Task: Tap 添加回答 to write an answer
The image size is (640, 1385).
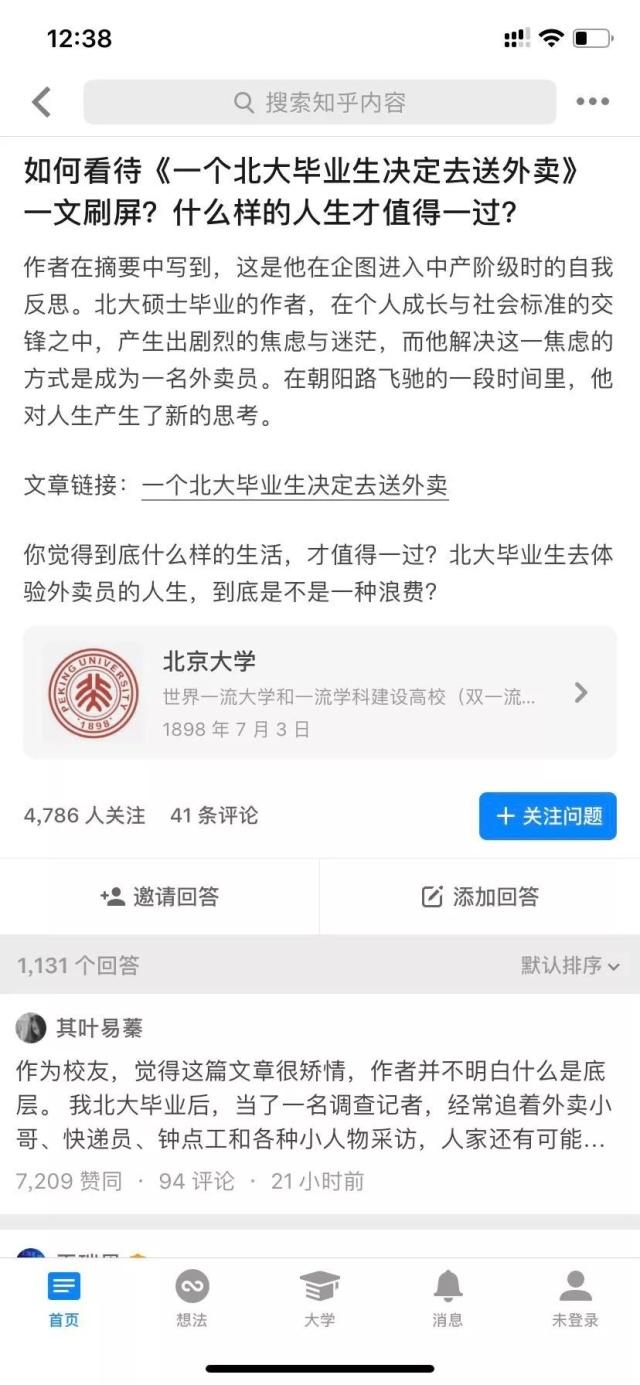Action: point(480,896)
